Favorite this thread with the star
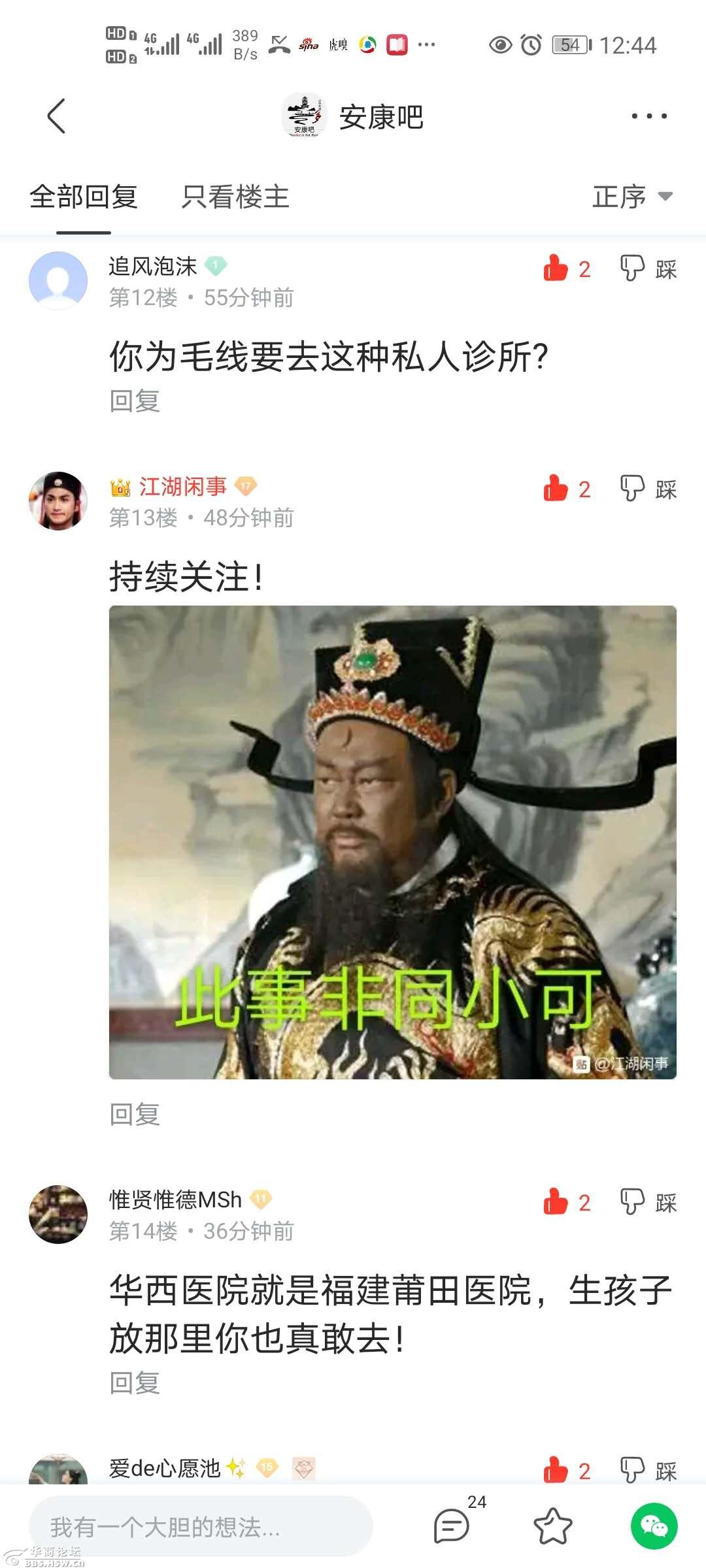Screen dimensions: 706x1568 pos(553,1526)
